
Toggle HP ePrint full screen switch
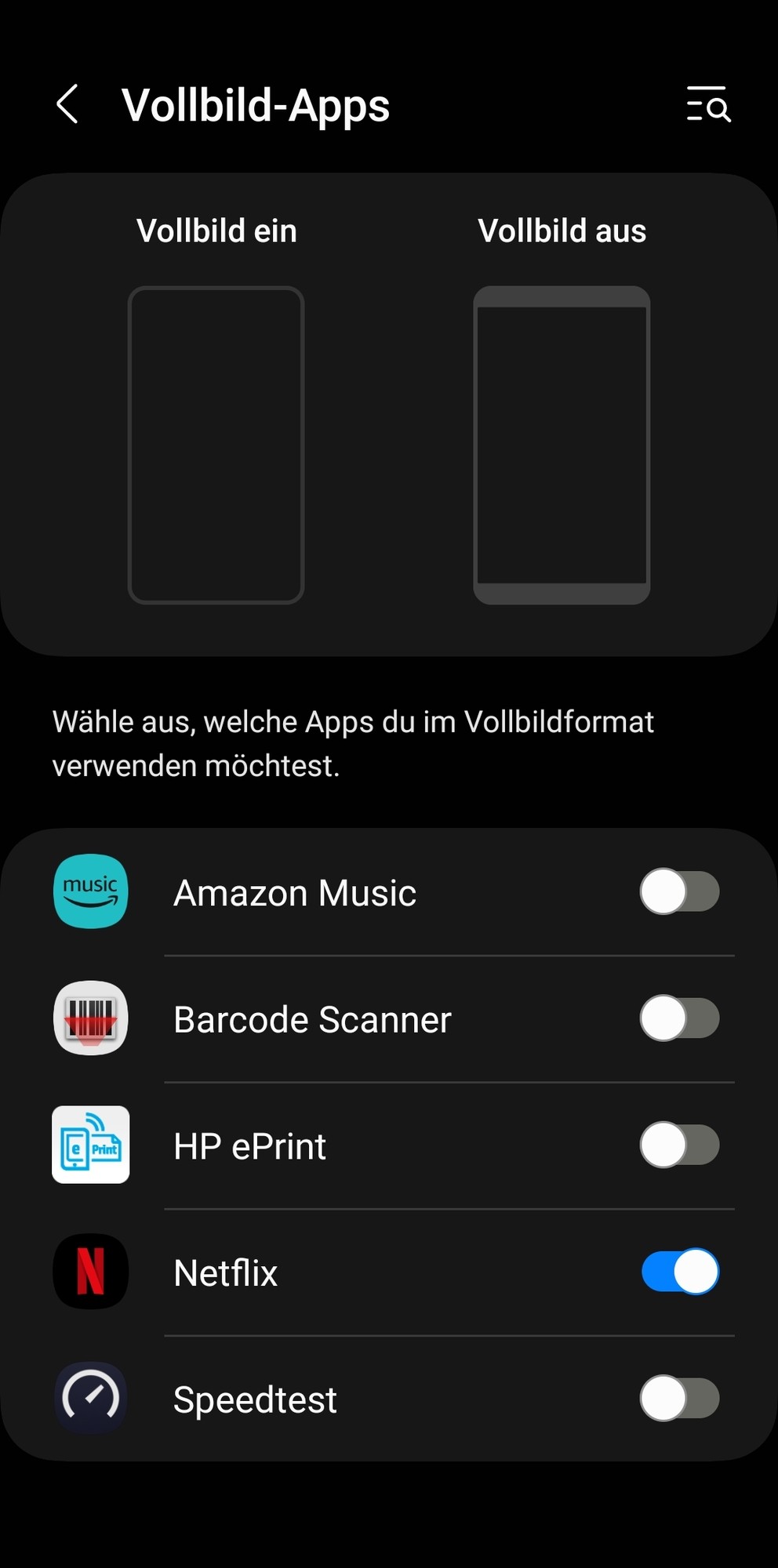[x=679, y=1145]
